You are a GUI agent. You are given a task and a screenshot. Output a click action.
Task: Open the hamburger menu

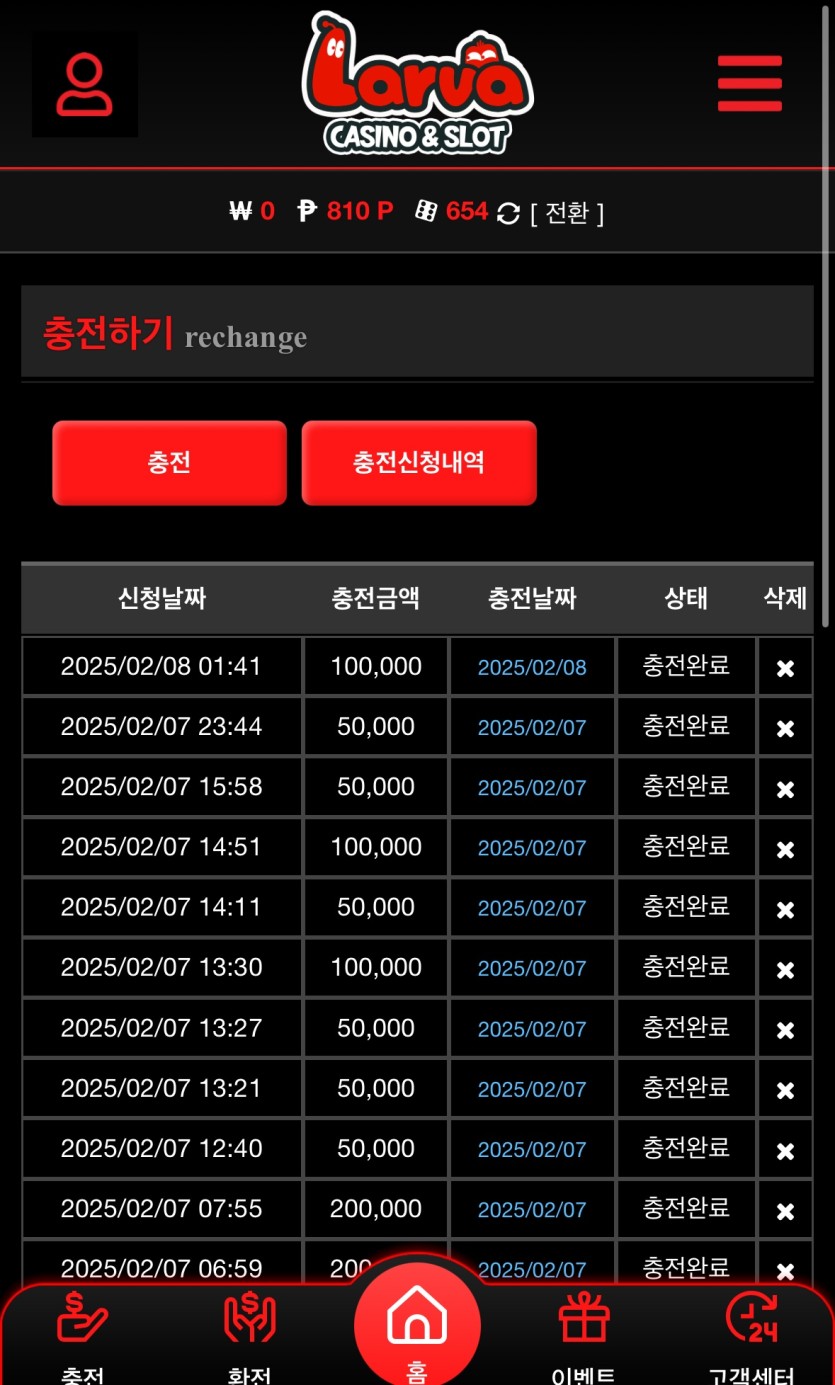[749, 84]
